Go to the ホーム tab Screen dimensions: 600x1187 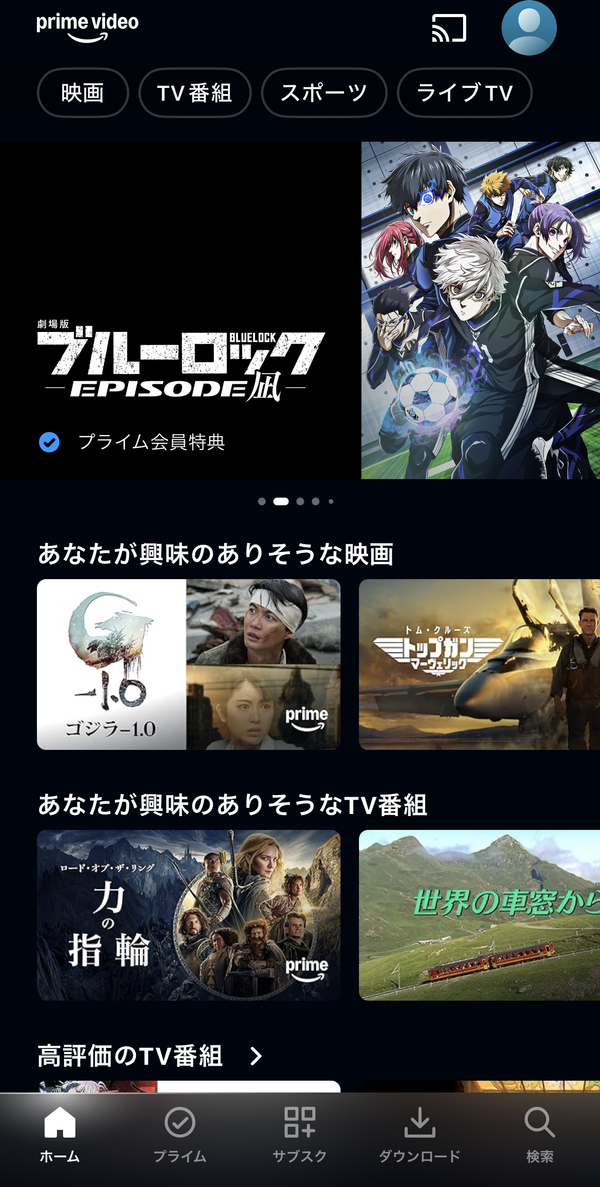60,1135
